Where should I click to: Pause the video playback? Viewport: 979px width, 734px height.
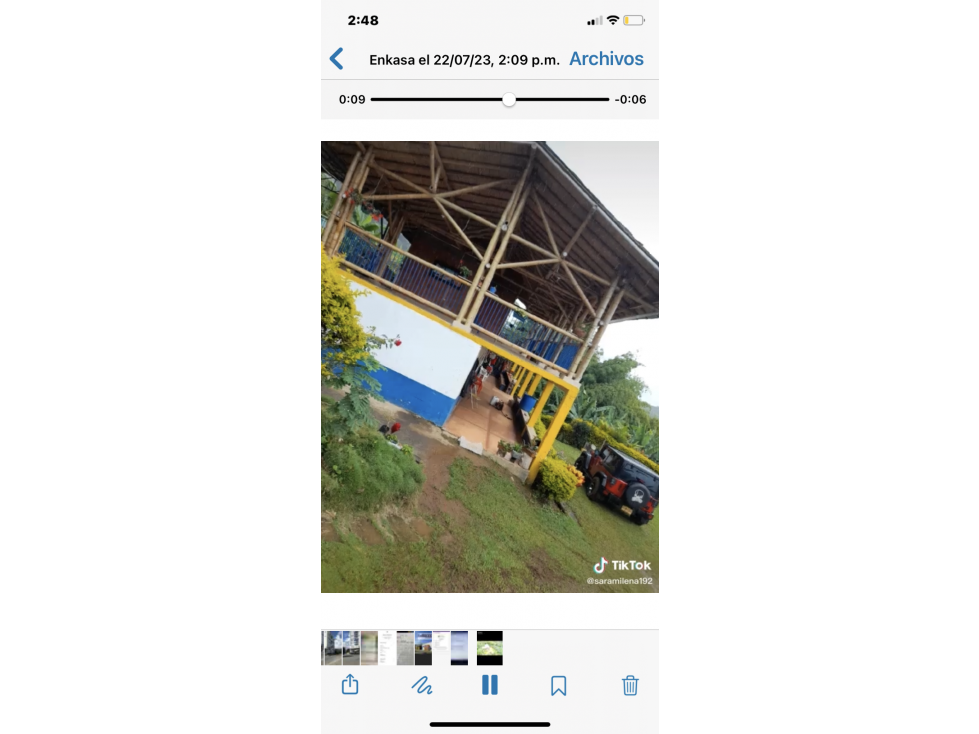pyautogui.click(x=489, y=685)
